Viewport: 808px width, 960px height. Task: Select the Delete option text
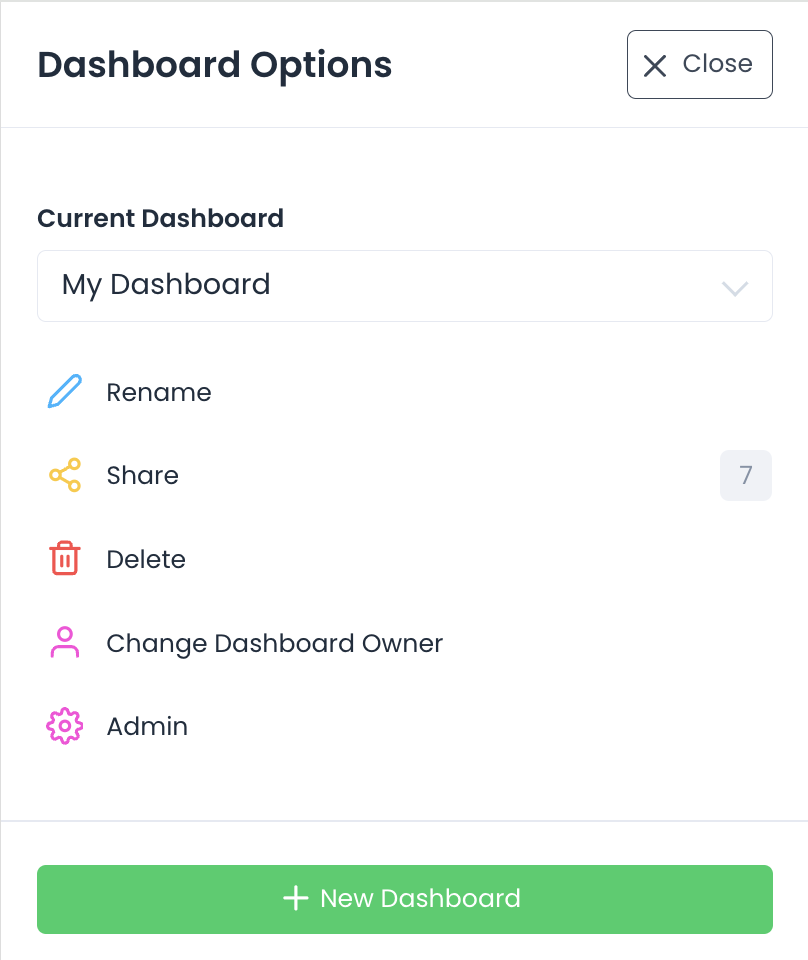tap(146, 559)
